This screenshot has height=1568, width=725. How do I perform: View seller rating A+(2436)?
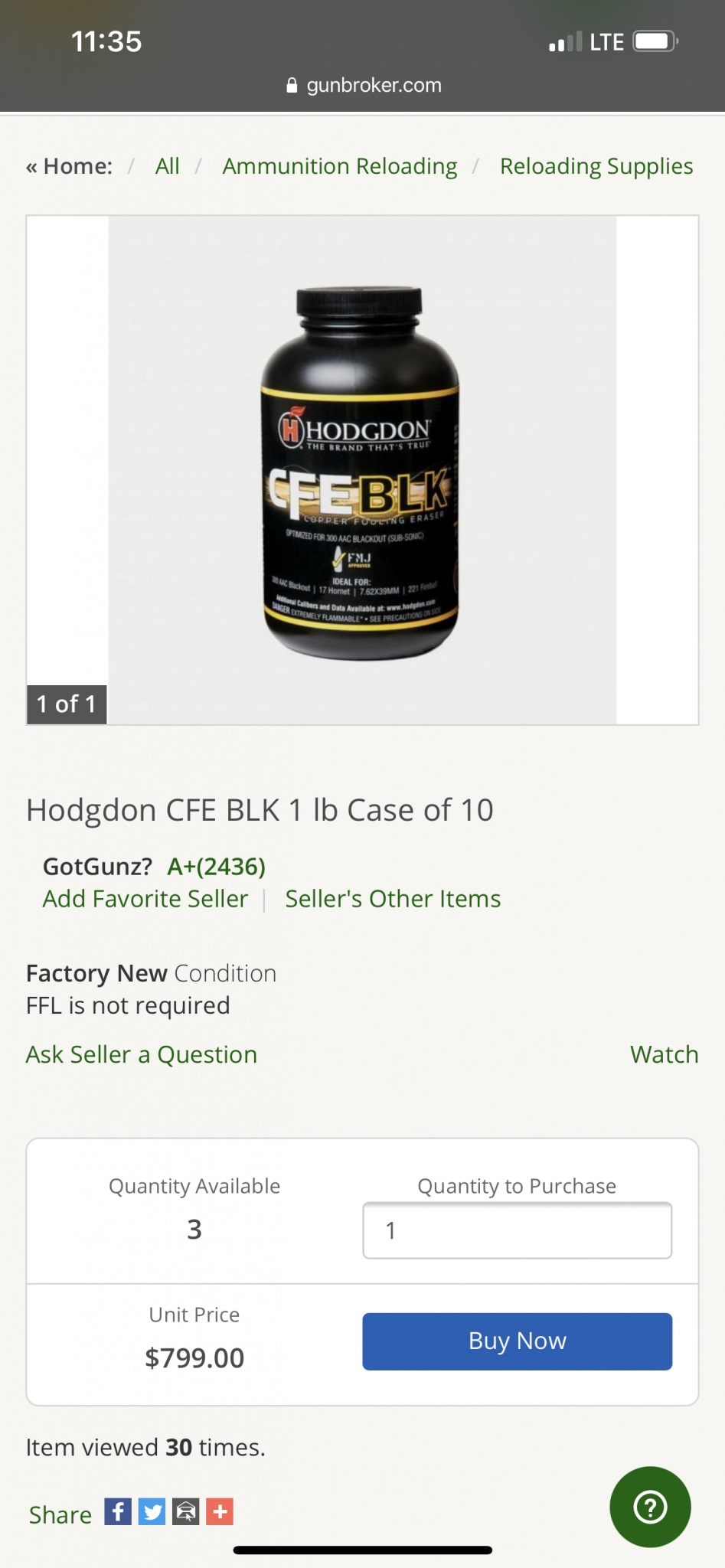[216, 866]
